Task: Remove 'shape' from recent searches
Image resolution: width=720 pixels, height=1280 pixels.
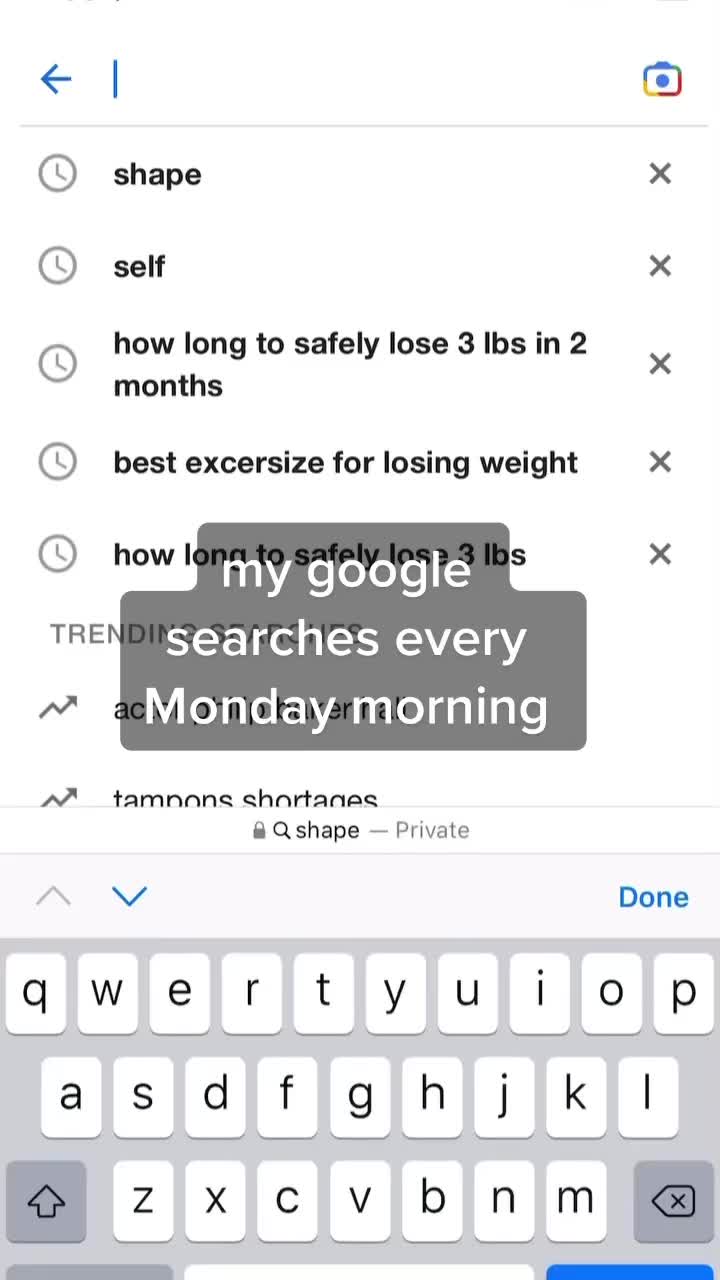Action: [660, 174]
